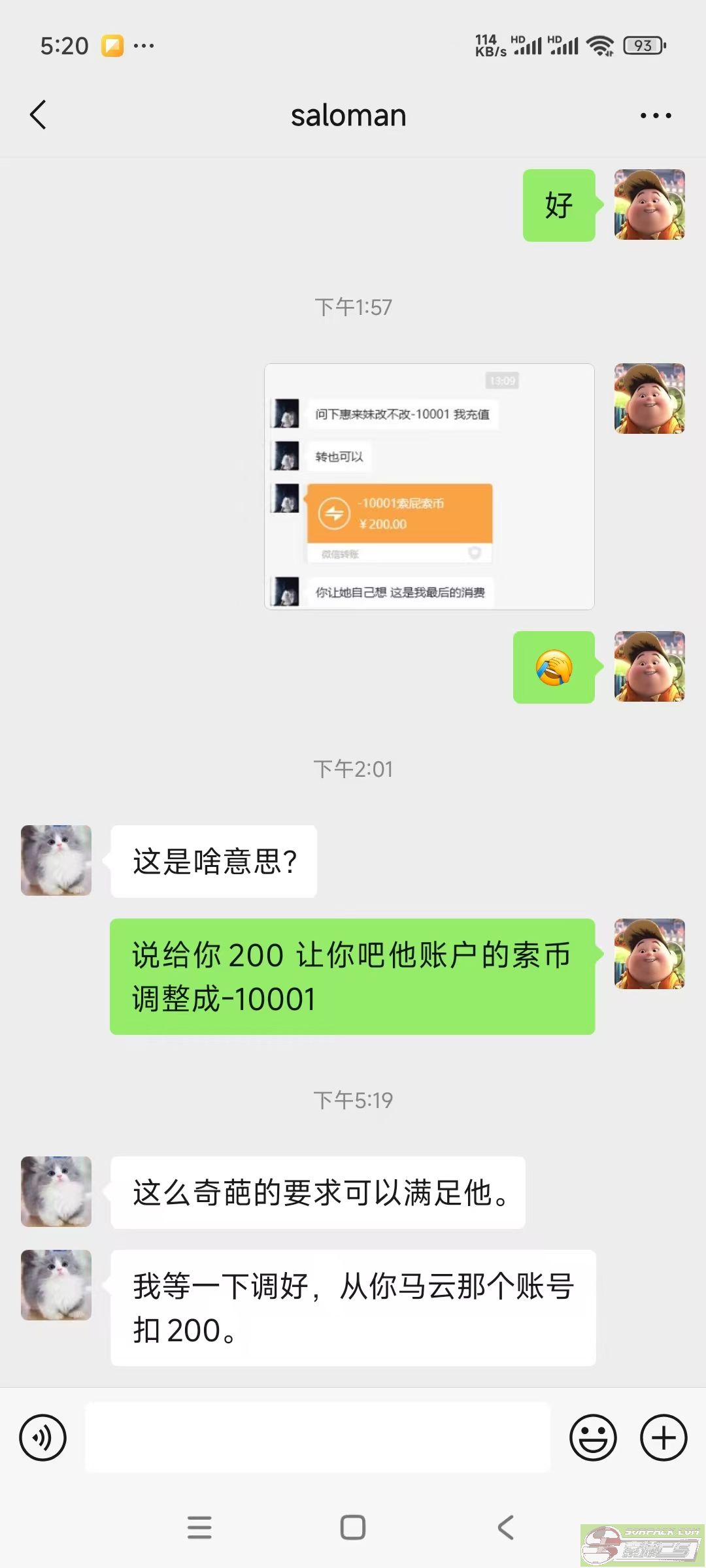Open the plus attachments menu

coord(663,1437)
